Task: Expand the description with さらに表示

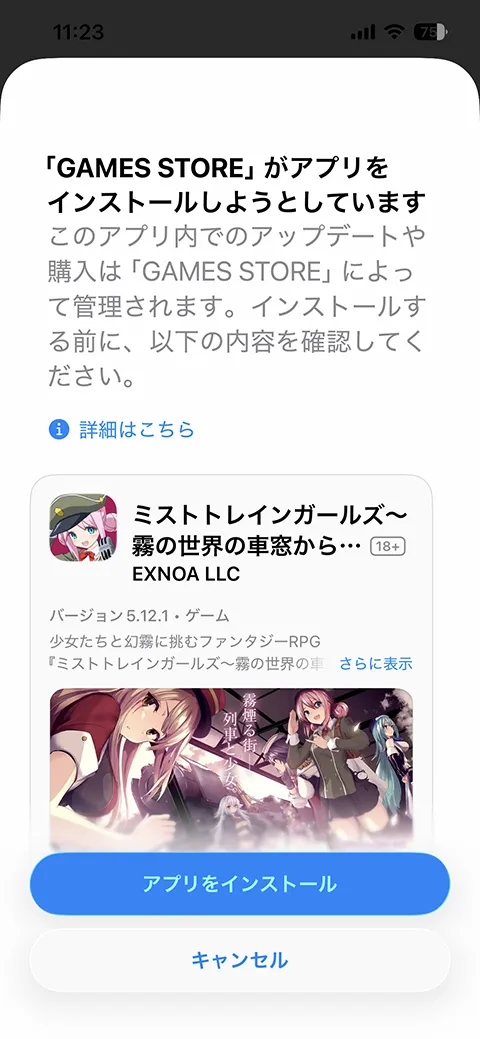Action: (x=376, y=663)
